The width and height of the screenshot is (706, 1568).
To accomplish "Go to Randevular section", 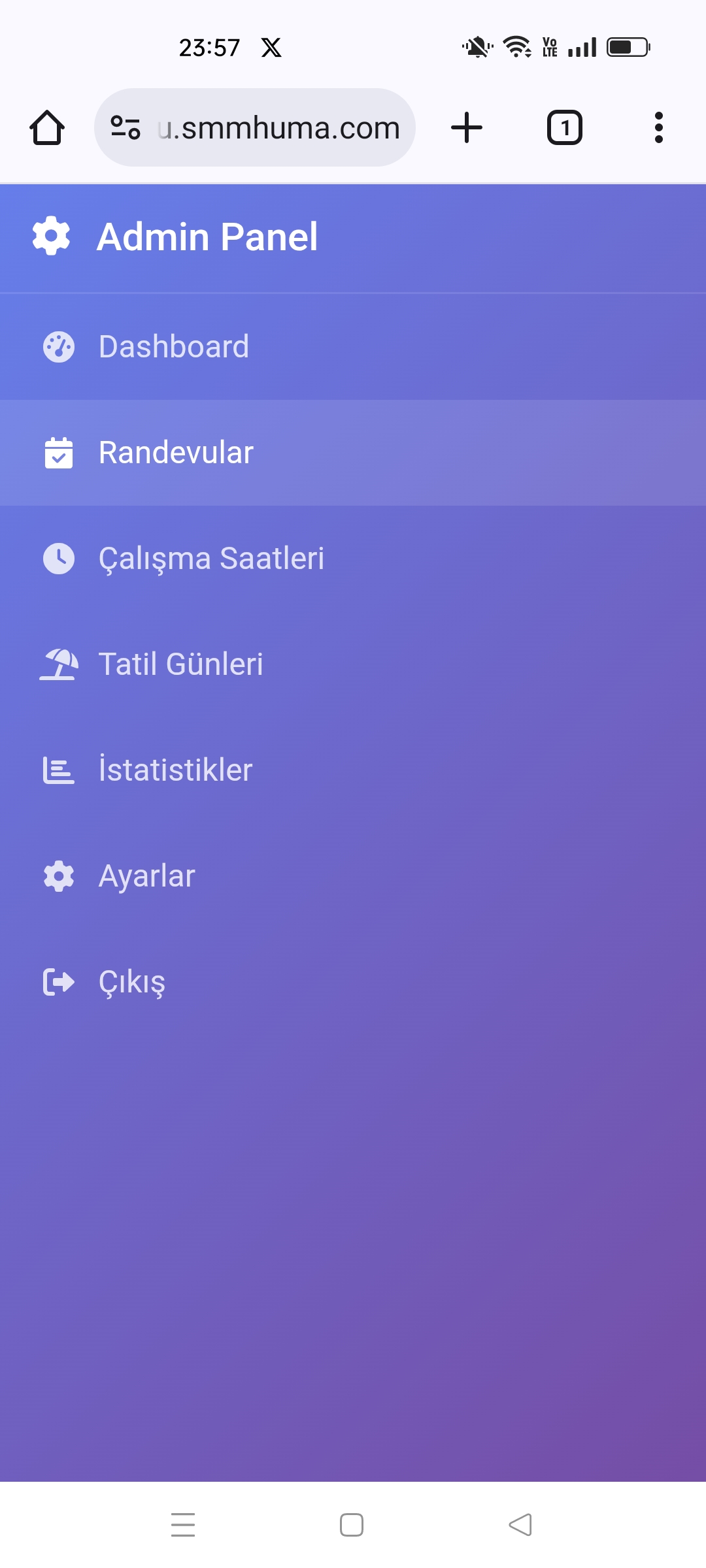I will pos(353,453).
